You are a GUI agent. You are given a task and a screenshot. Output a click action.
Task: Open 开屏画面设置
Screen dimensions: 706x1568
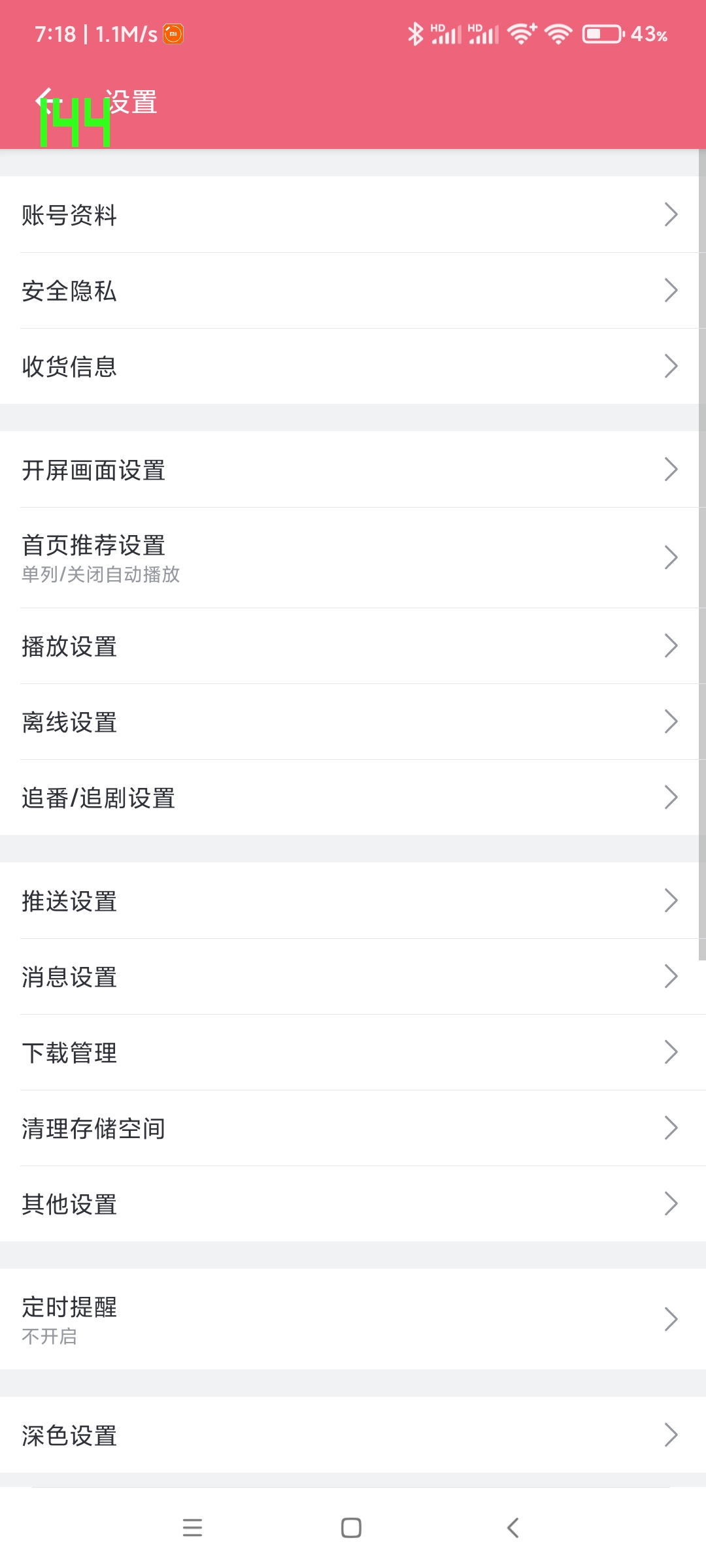pyautogui.click(x=353, y=469)
